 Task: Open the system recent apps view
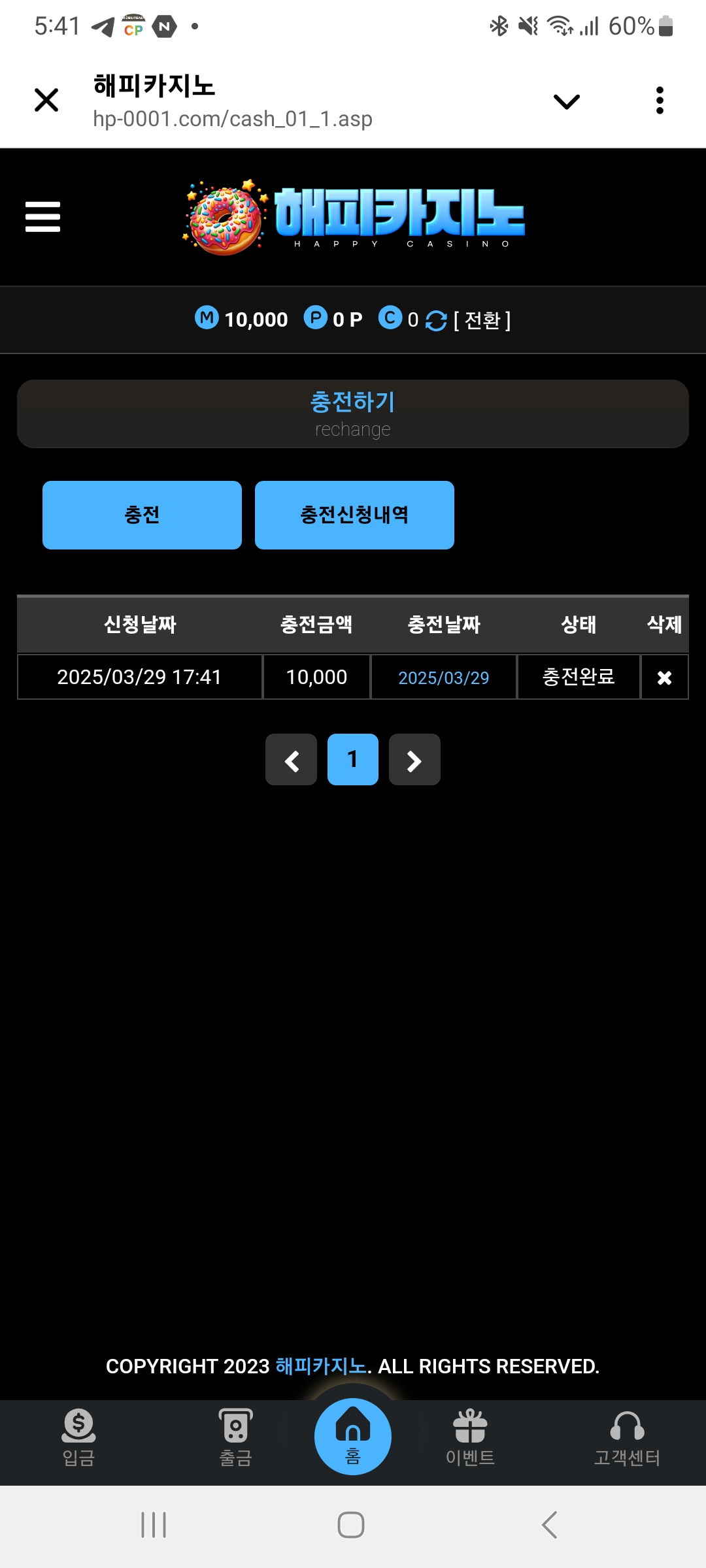(x=154, y=1525)
